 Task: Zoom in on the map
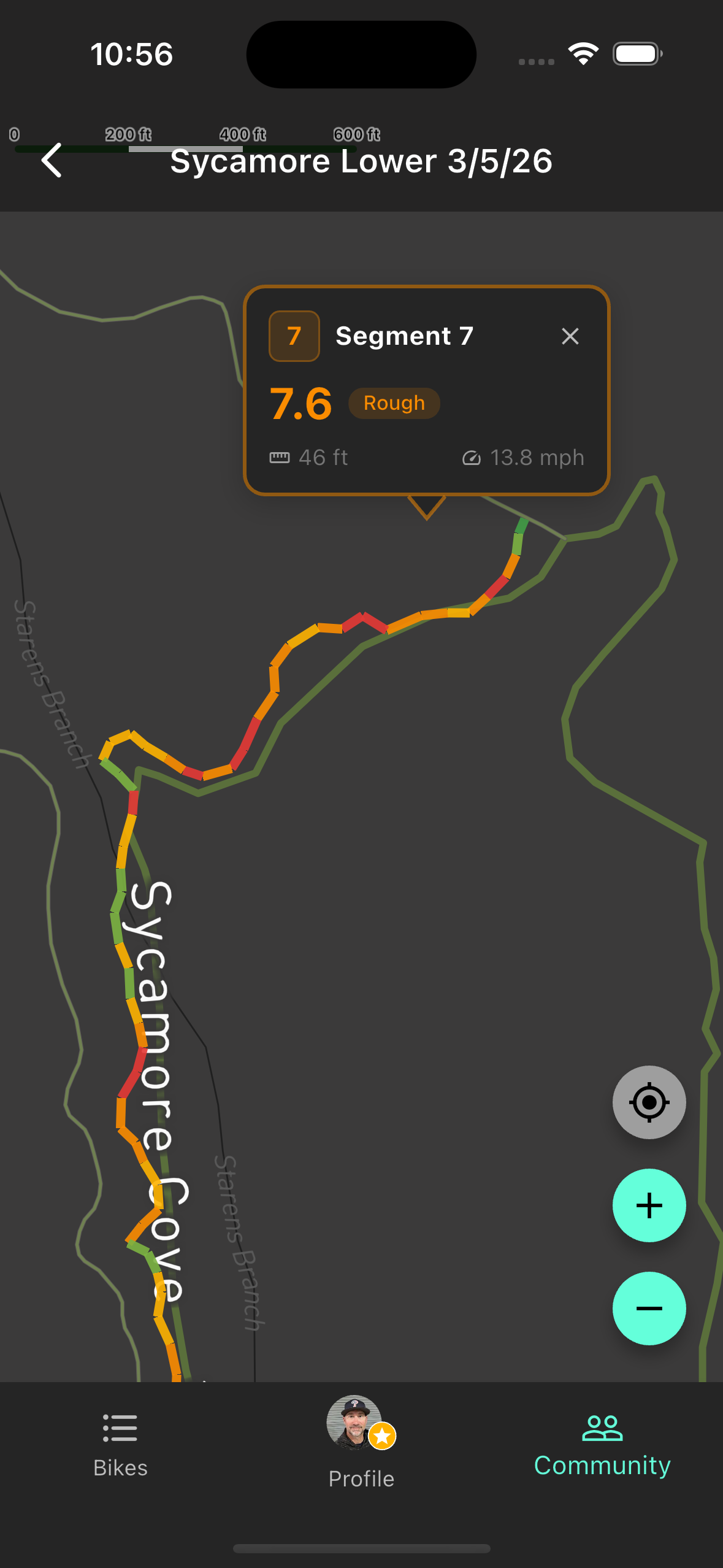649,1205
